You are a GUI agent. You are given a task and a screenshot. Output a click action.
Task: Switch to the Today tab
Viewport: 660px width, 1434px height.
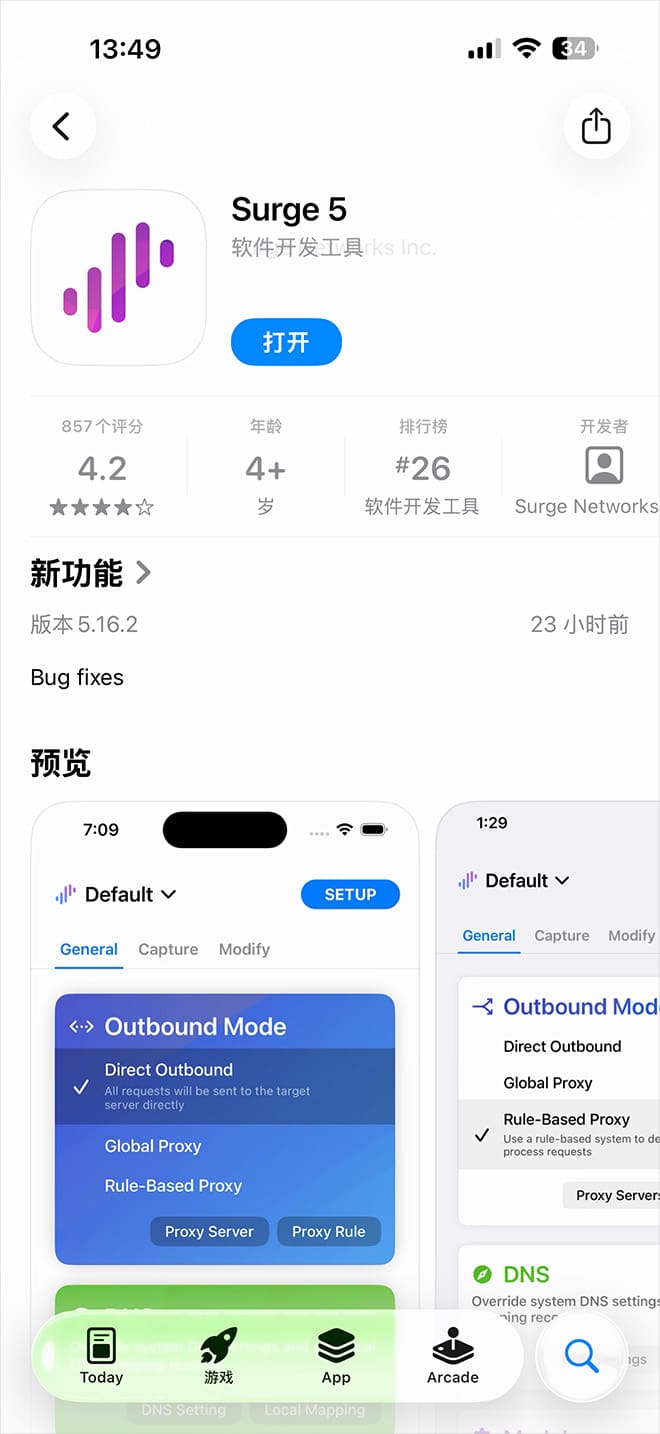tap(101, 1357)
